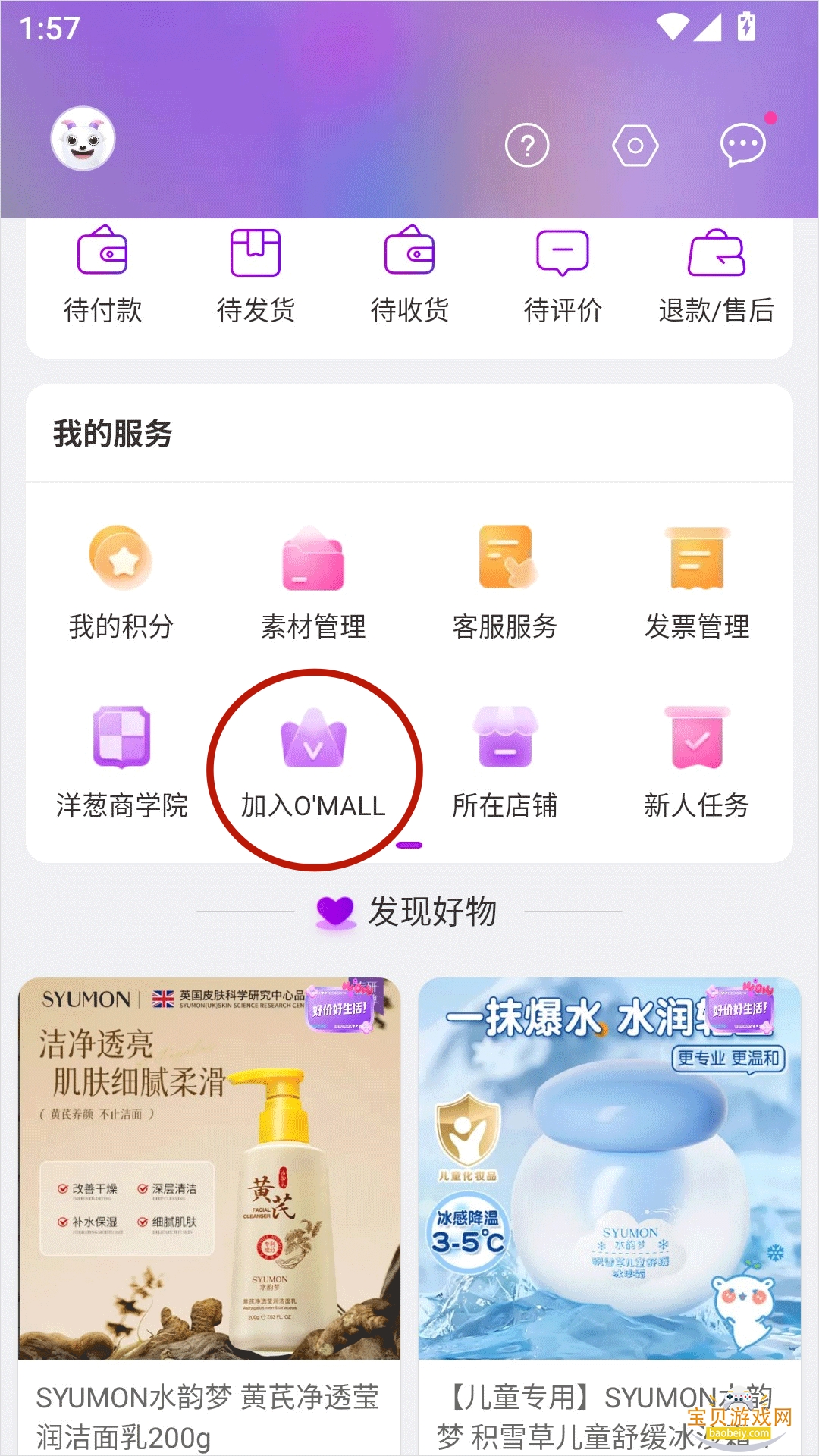
Task: Open the messages chat bubble icon
Action: pos(742,144)
